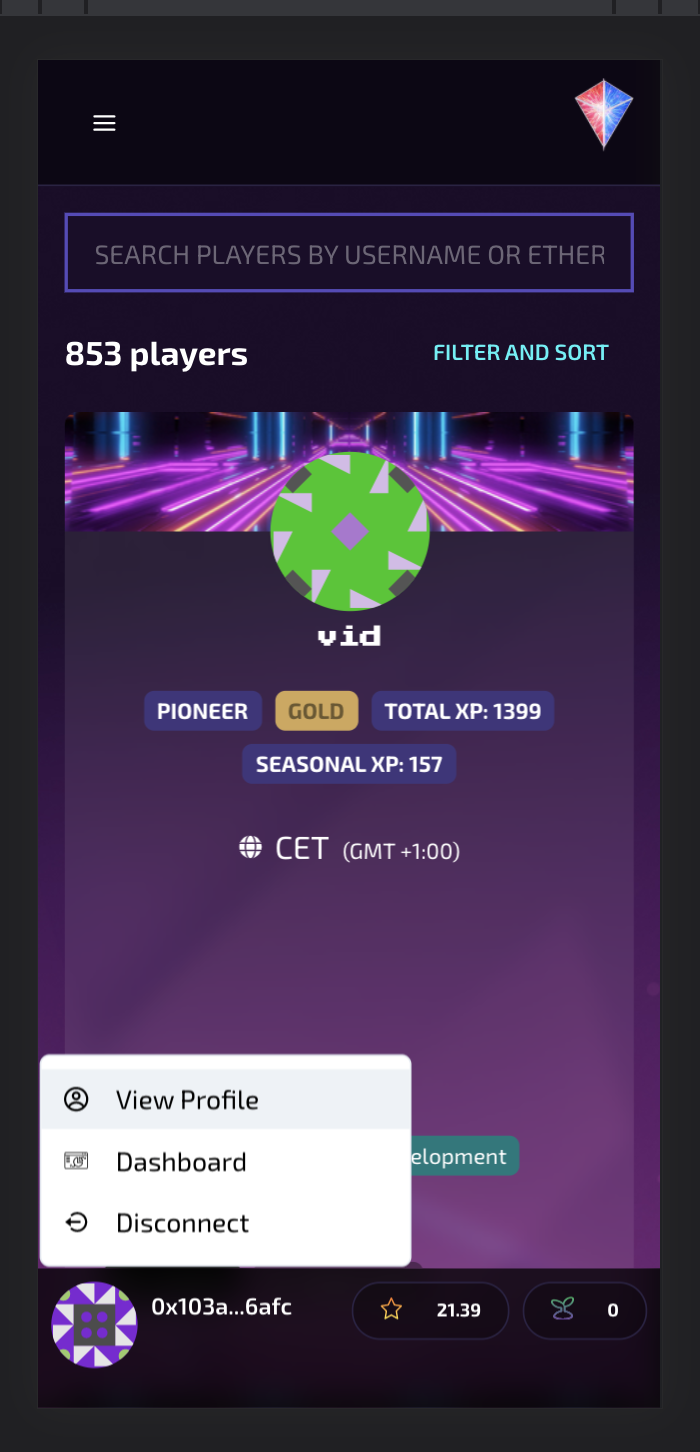
Task: Disconnect the wallet
Action: coord(182,1223)
